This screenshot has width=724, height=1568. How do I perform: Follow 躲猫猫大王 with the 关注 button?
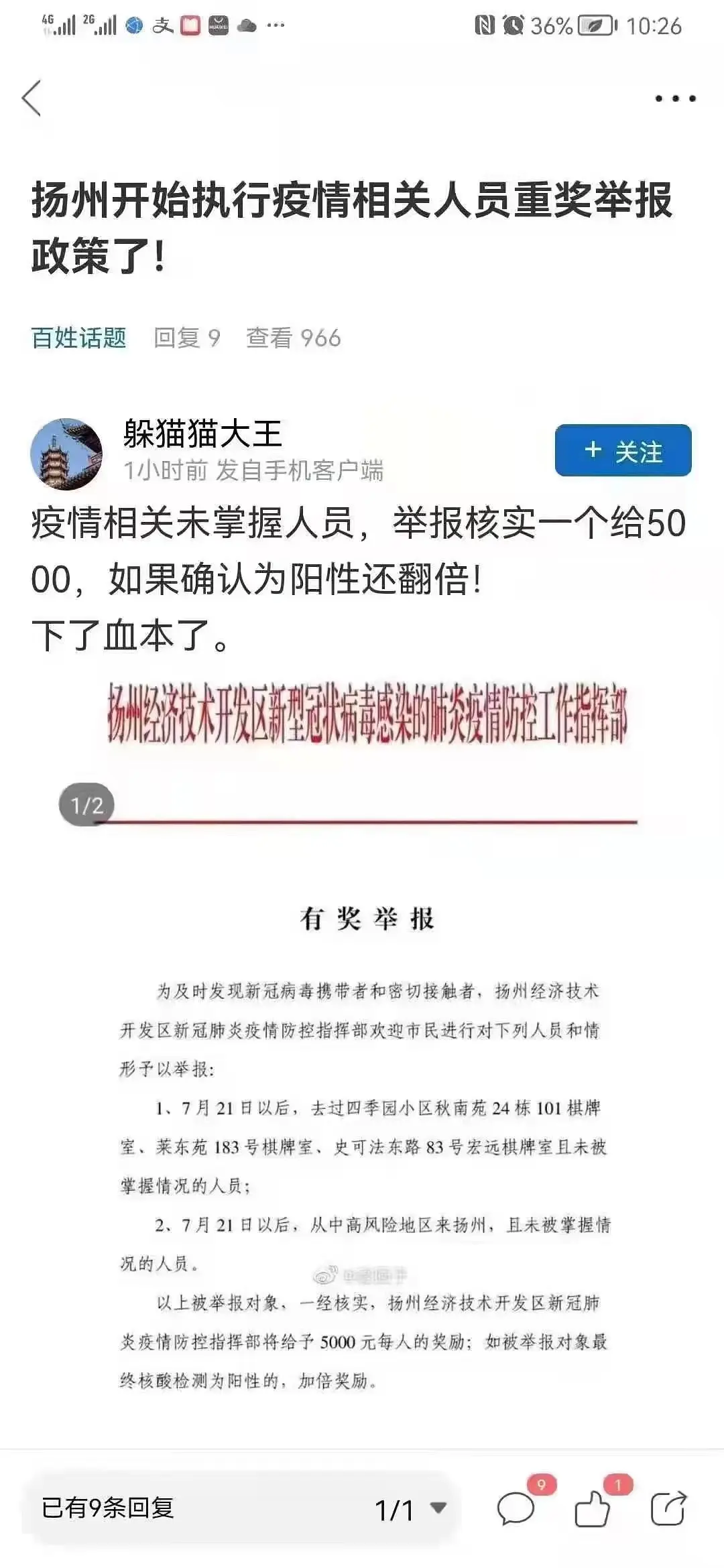point(623,450)
